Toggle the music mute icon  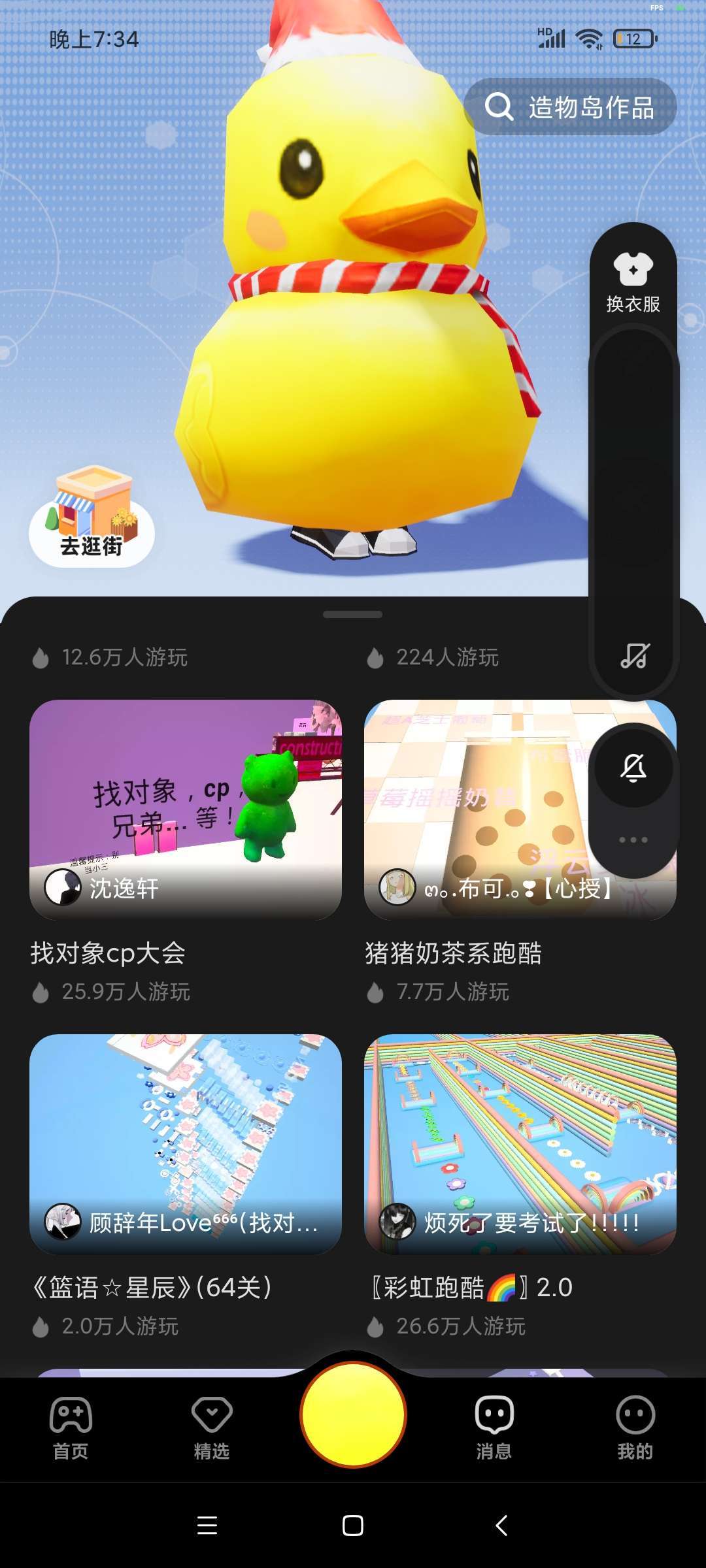coord(634,655)
